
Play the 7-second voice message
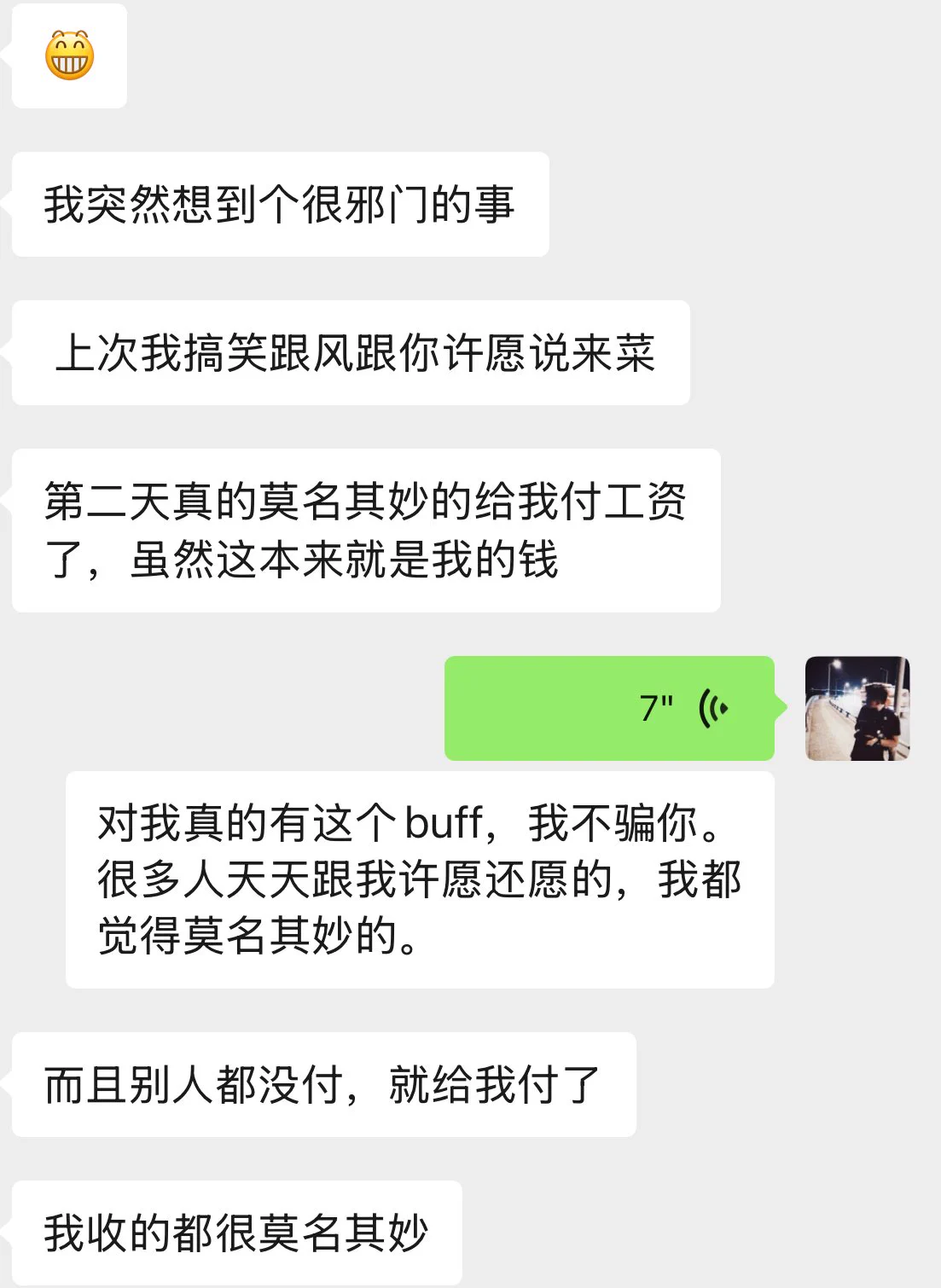609,708
